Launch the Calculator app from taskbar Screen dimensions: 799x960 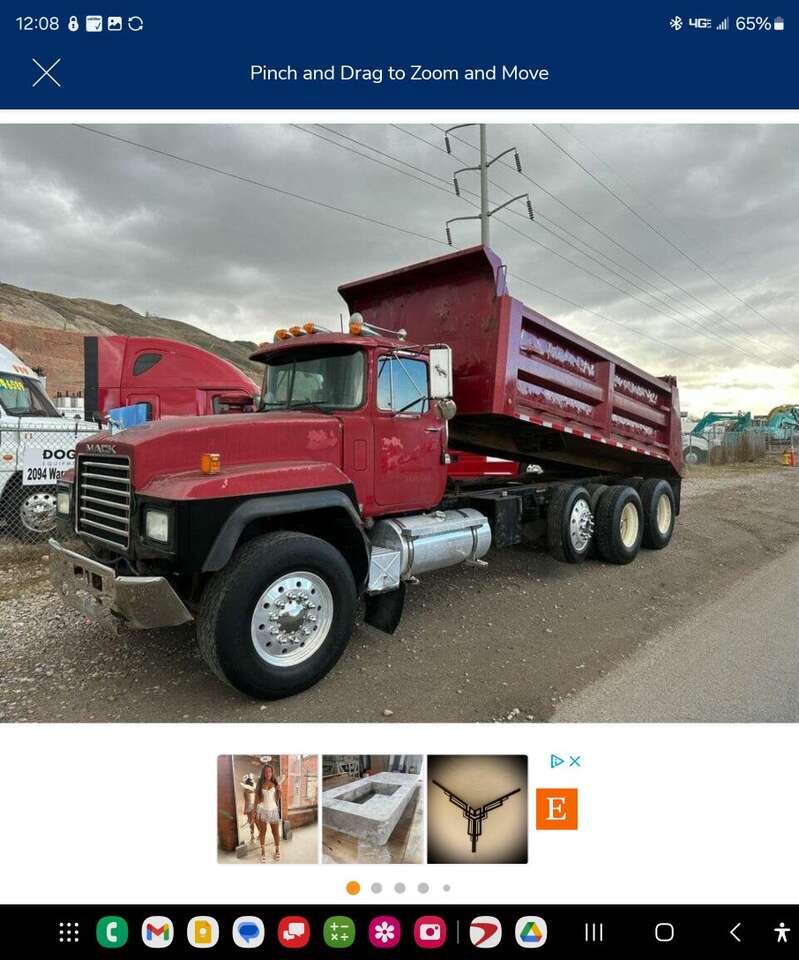click(x=339, y=932)
